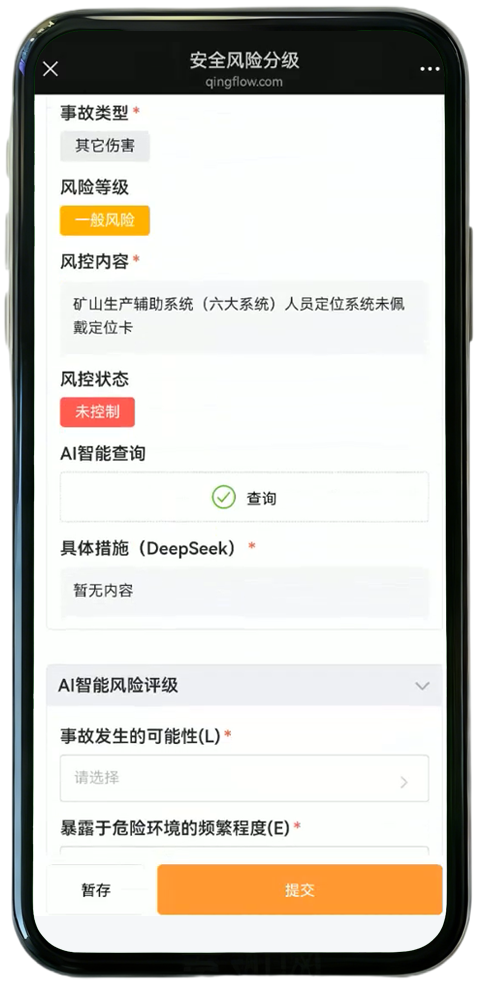Viewport: 477px width, 989px height.
Task: Choose 事故发生的可能性(L) value
Action: pyautogui.click(x=244, y=778)
